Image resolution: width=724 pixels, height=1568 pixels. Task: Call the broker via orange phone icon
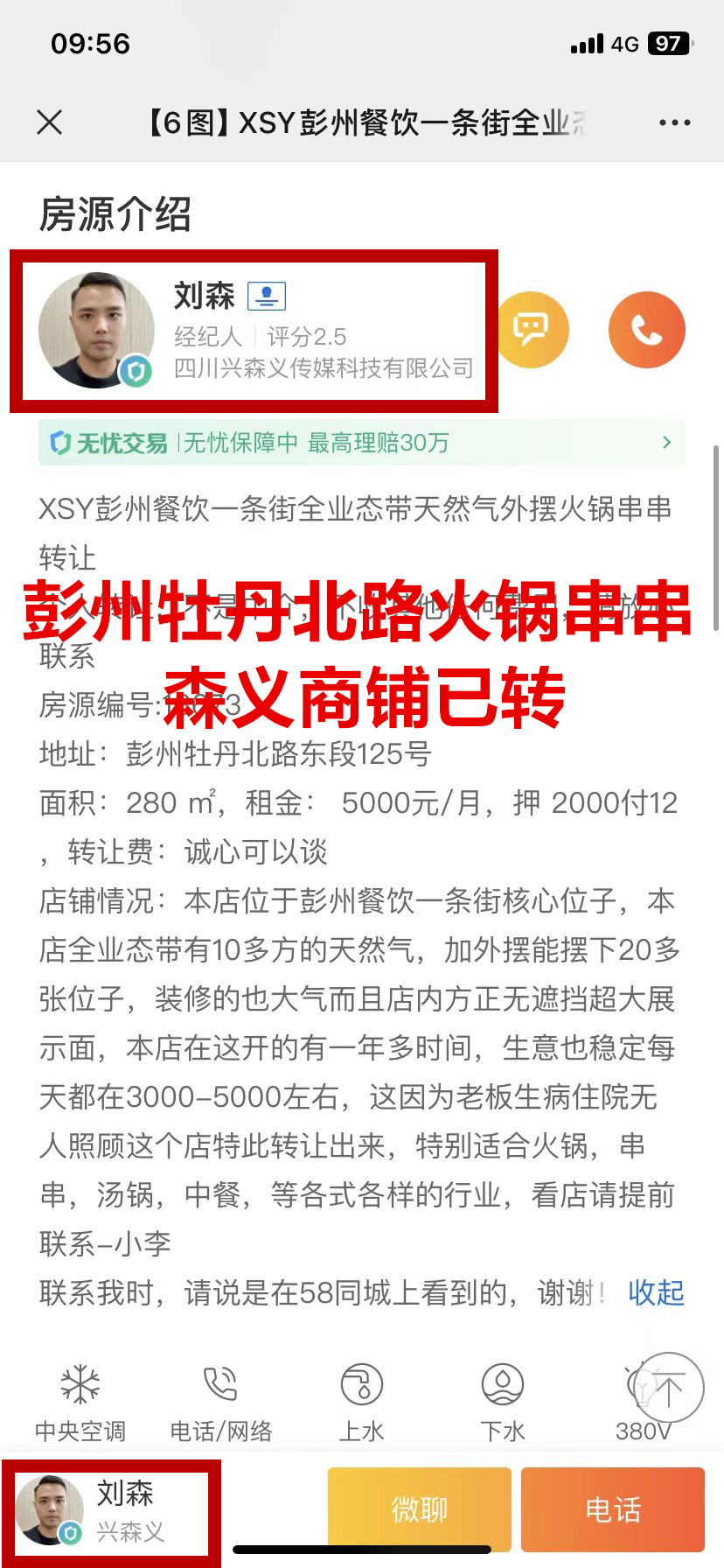coord(646,330)
